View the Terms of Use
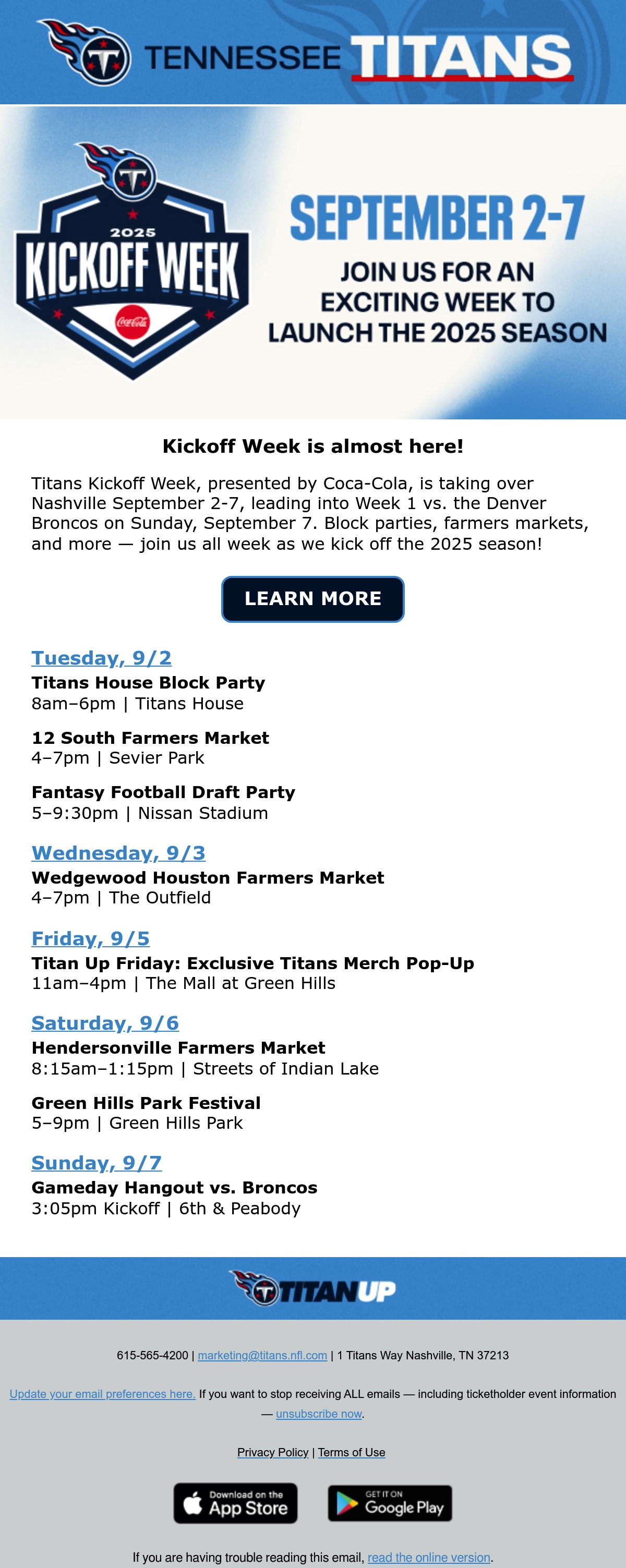The height and width of the screenshot is (1568, 626). coord(352,1452)
